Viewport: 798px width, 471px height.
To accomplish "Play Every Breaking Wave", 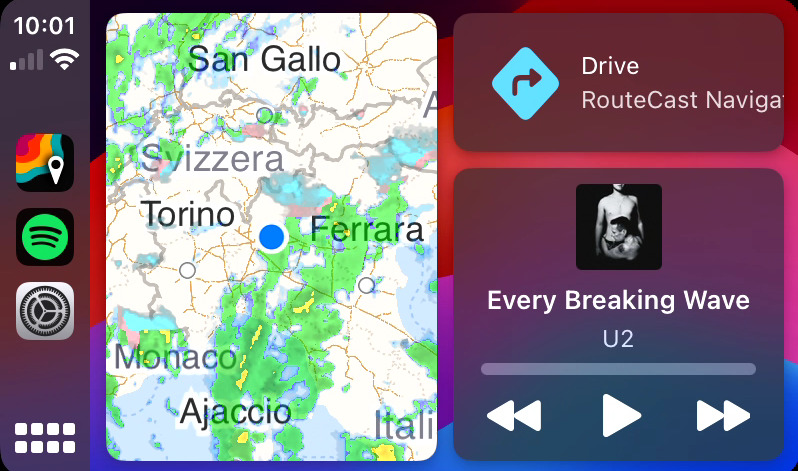I will (620, 414).
